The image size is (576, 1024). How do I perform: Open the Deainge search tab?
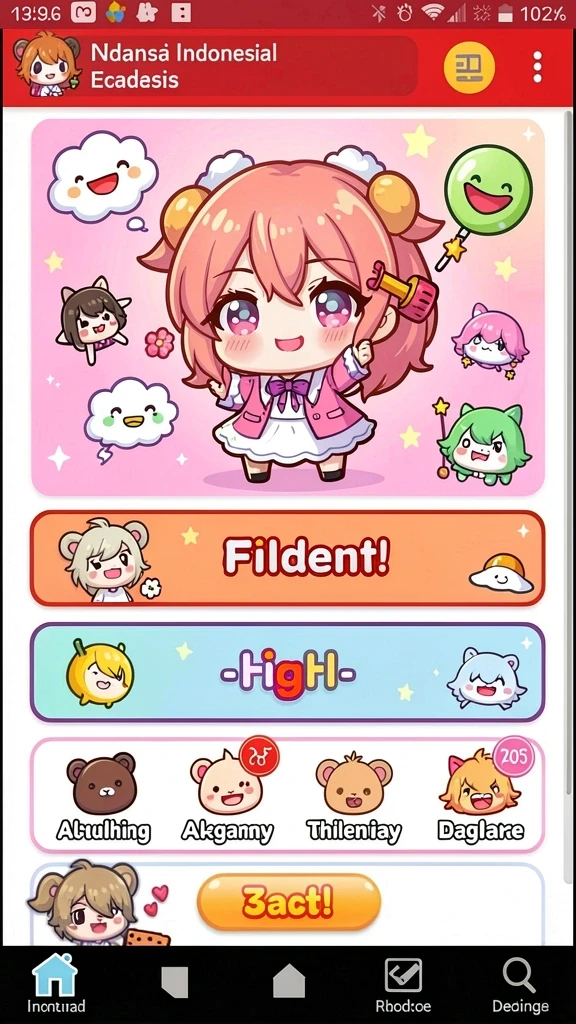(x=520, y=985)
